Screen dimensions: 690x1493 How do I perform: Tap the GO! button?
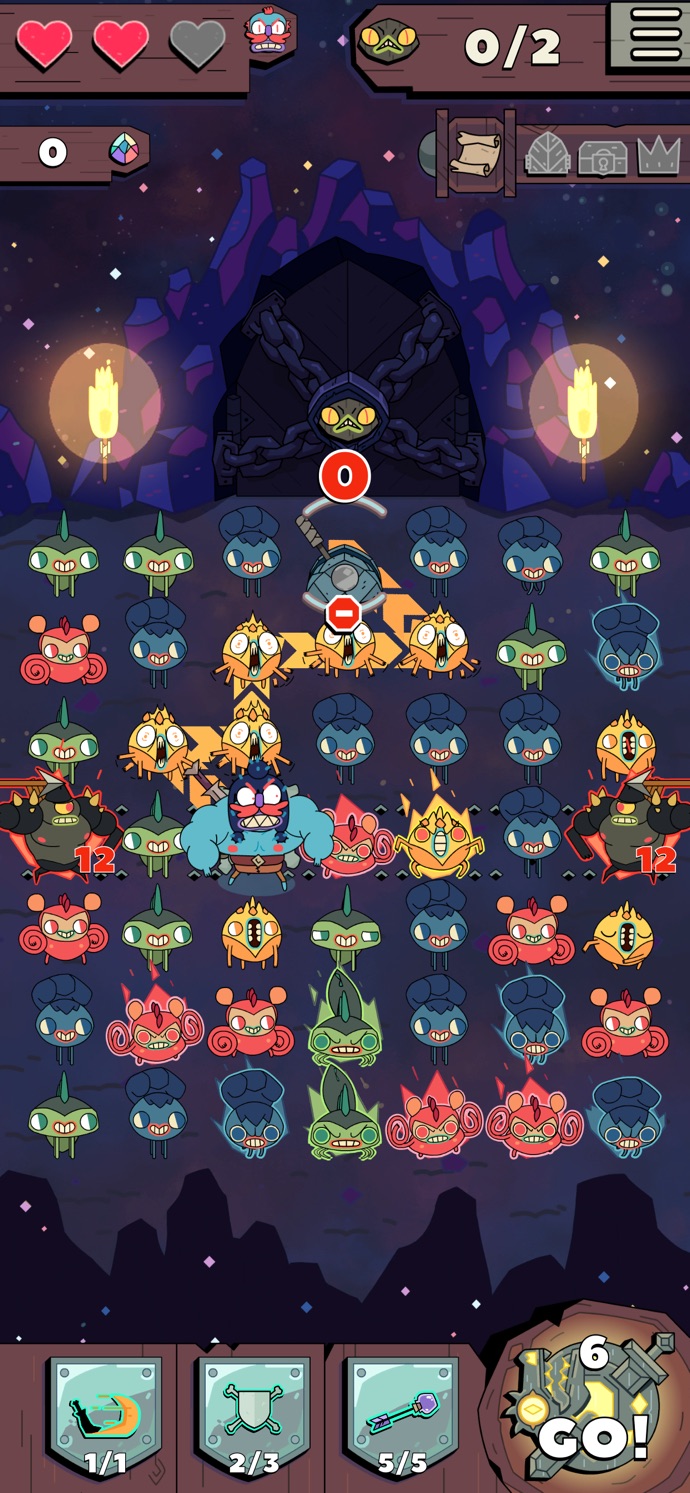point(590,1408)
